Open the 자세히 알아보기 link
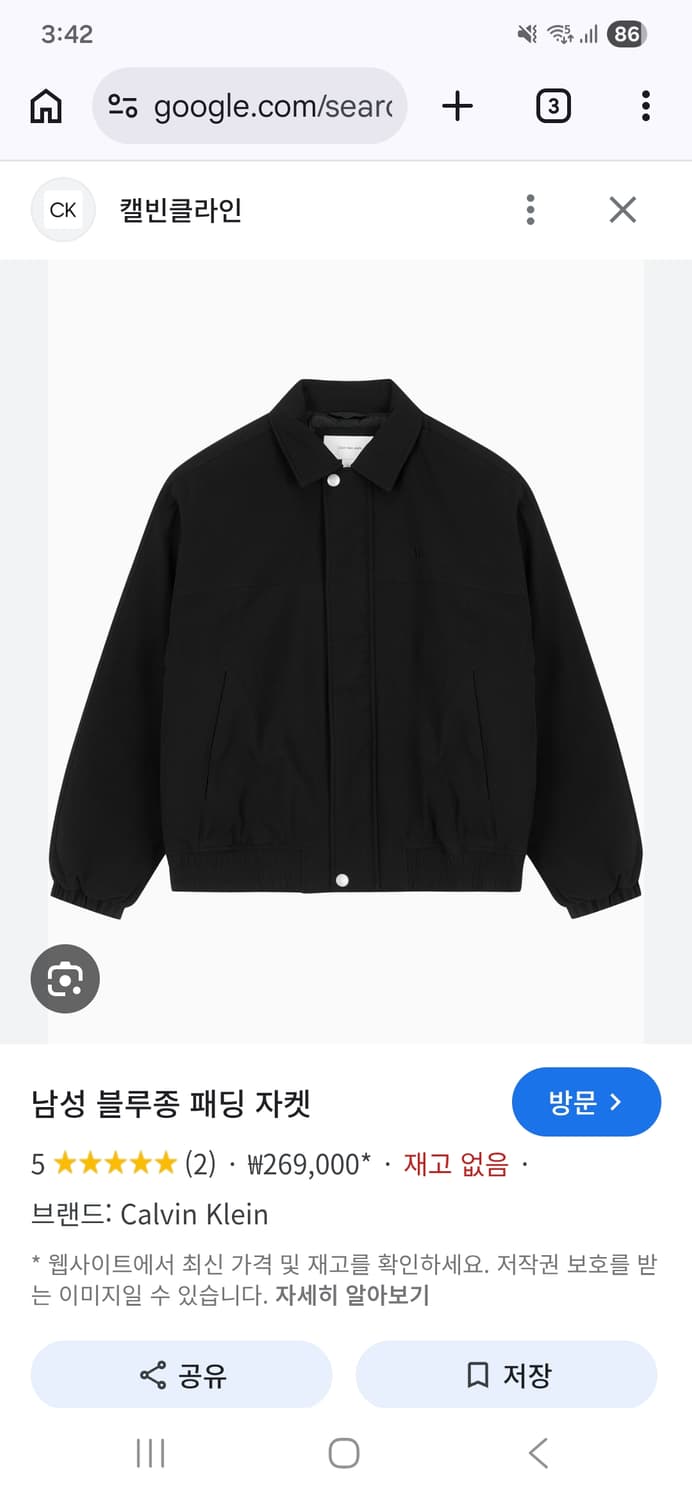 pos(352,1296)
